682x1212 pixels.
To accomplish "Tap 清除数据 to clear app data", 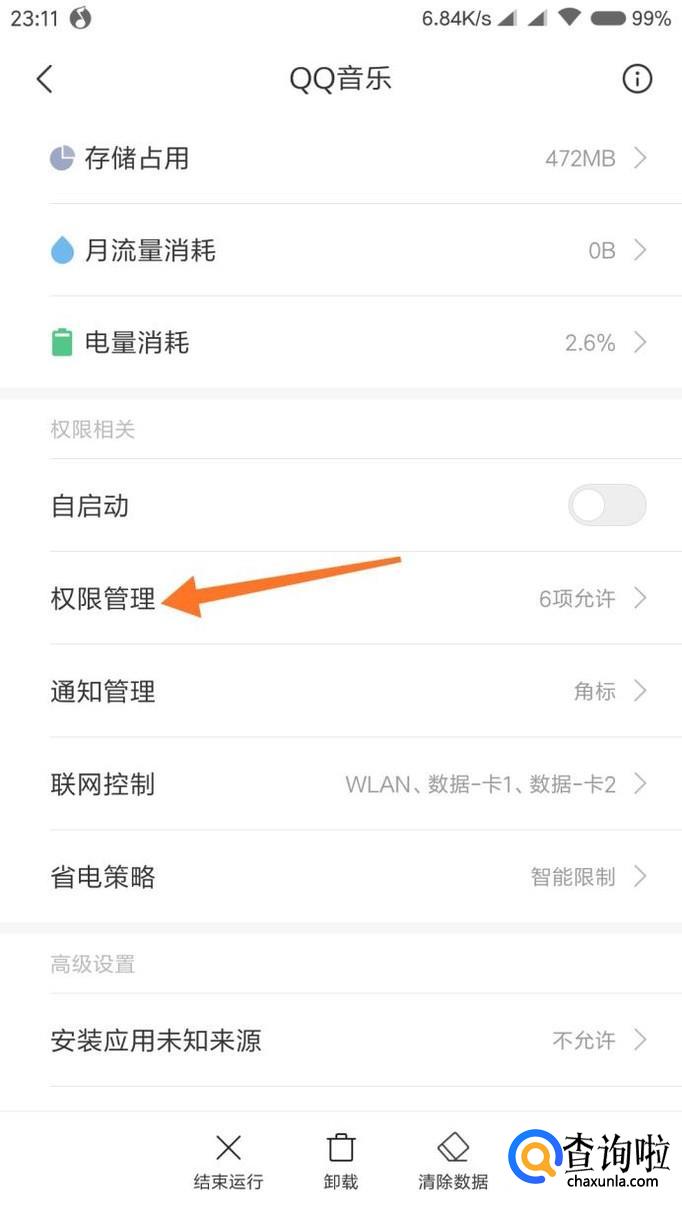I will pyautogui.click(x=453, y=1160).
